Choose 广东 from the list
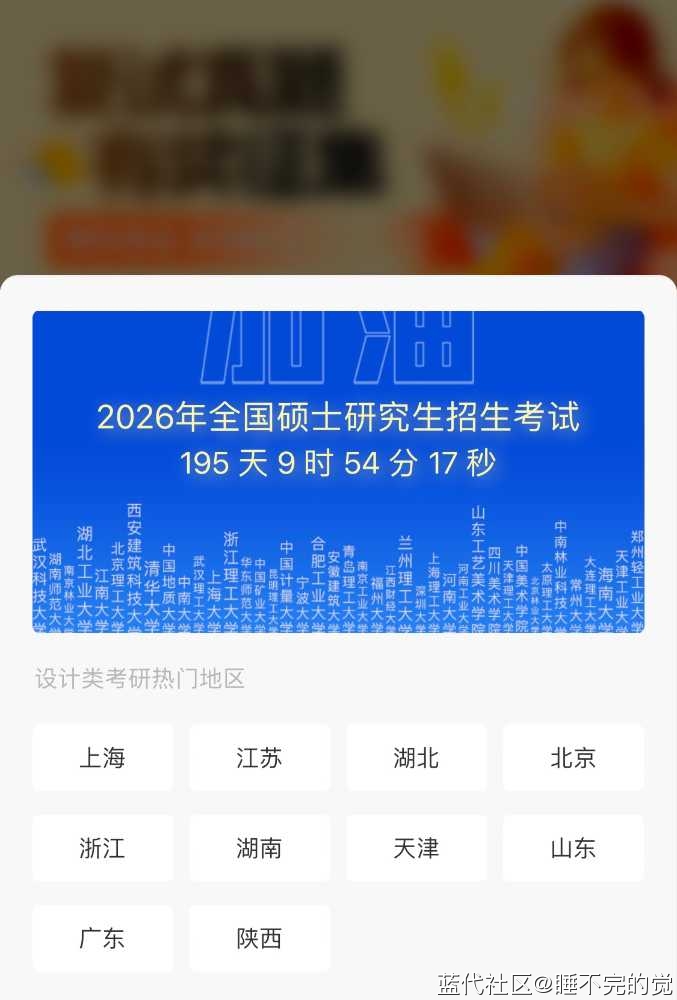Screen dimensions: 677x1000 102,938
